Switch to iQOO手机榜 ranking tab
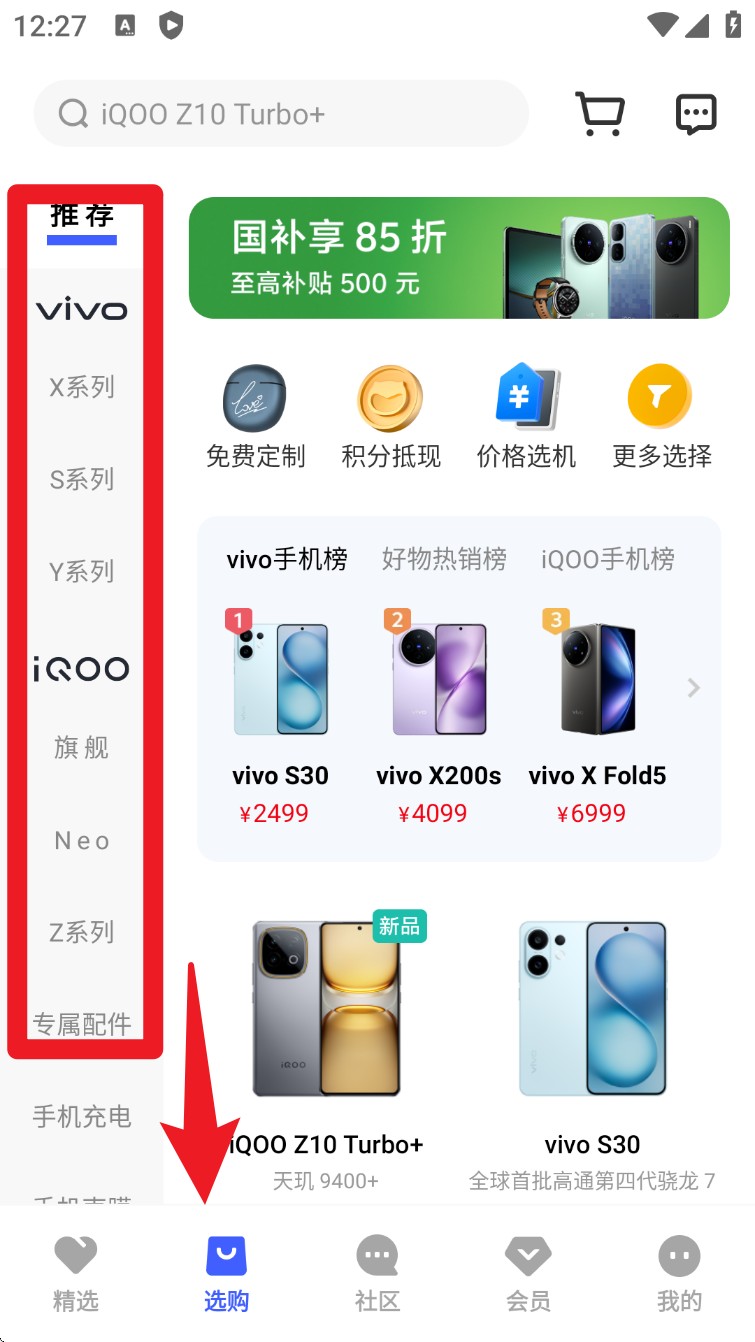This screenshot has width=755, height=1342. [x=608, y=559]
